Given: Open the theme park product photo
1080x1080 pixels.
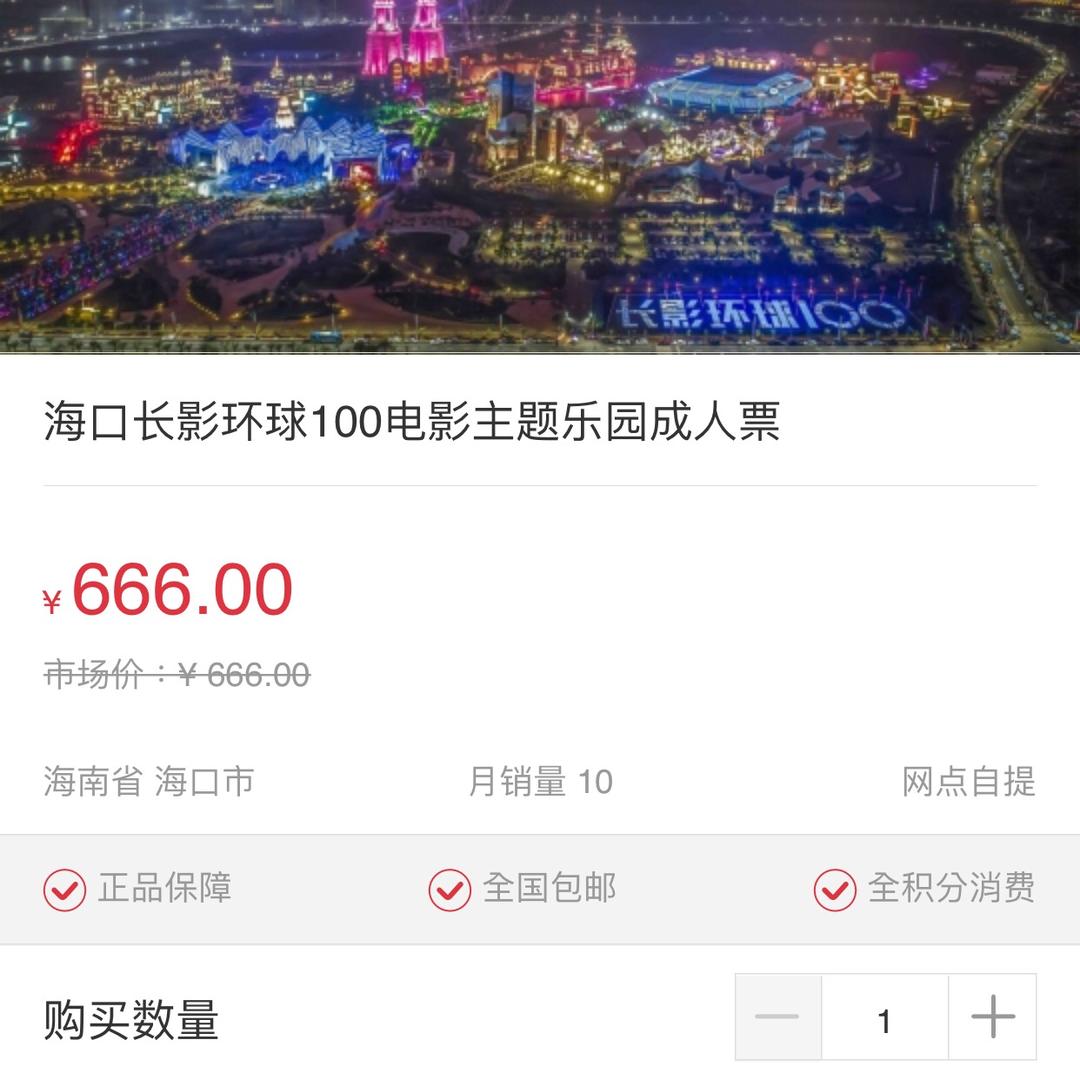Looking at the screenshot, I should tap(540, 176).
